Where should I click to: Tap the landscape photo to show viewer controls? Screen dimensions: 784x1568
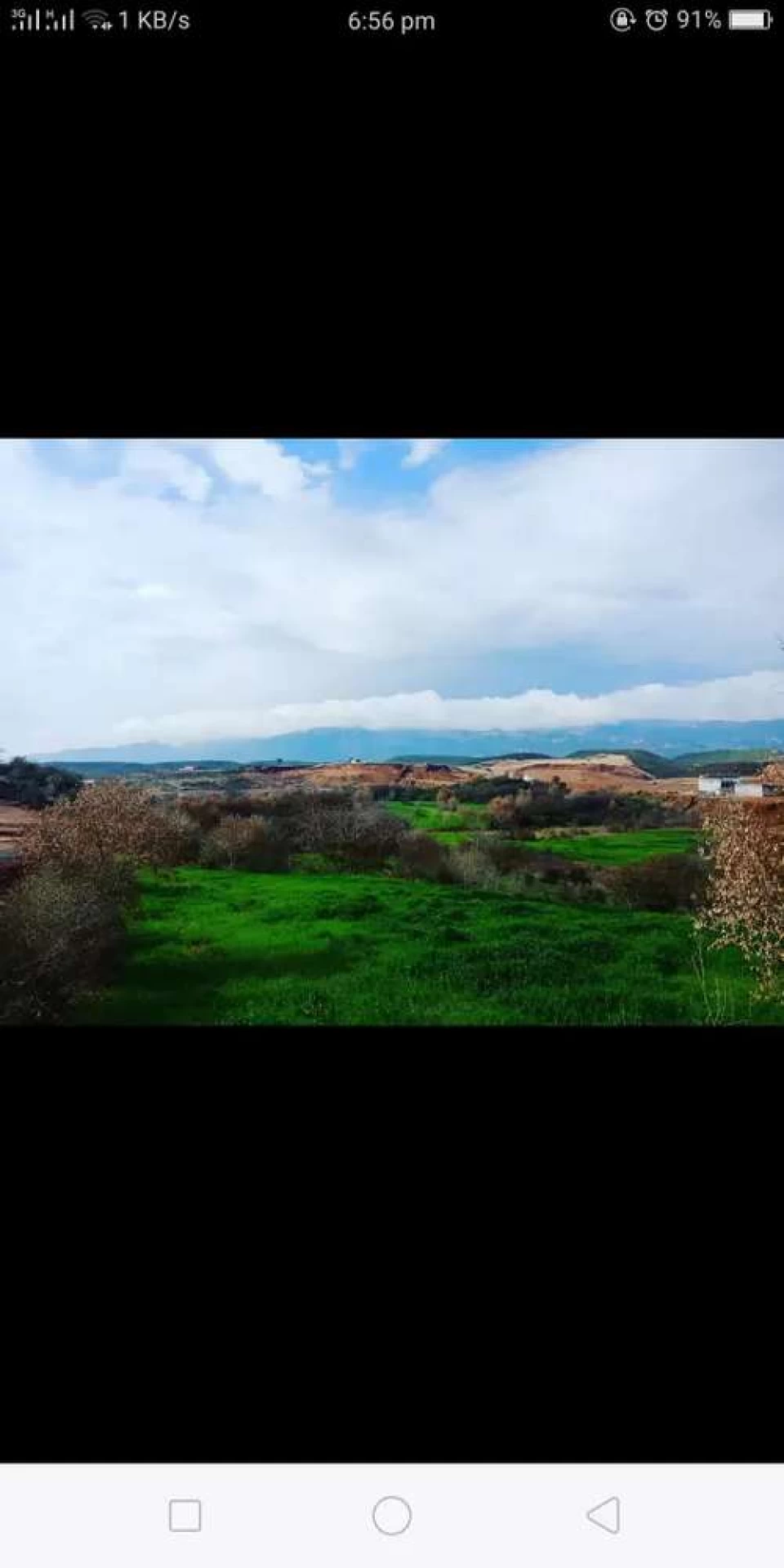[x=392, y=733]
